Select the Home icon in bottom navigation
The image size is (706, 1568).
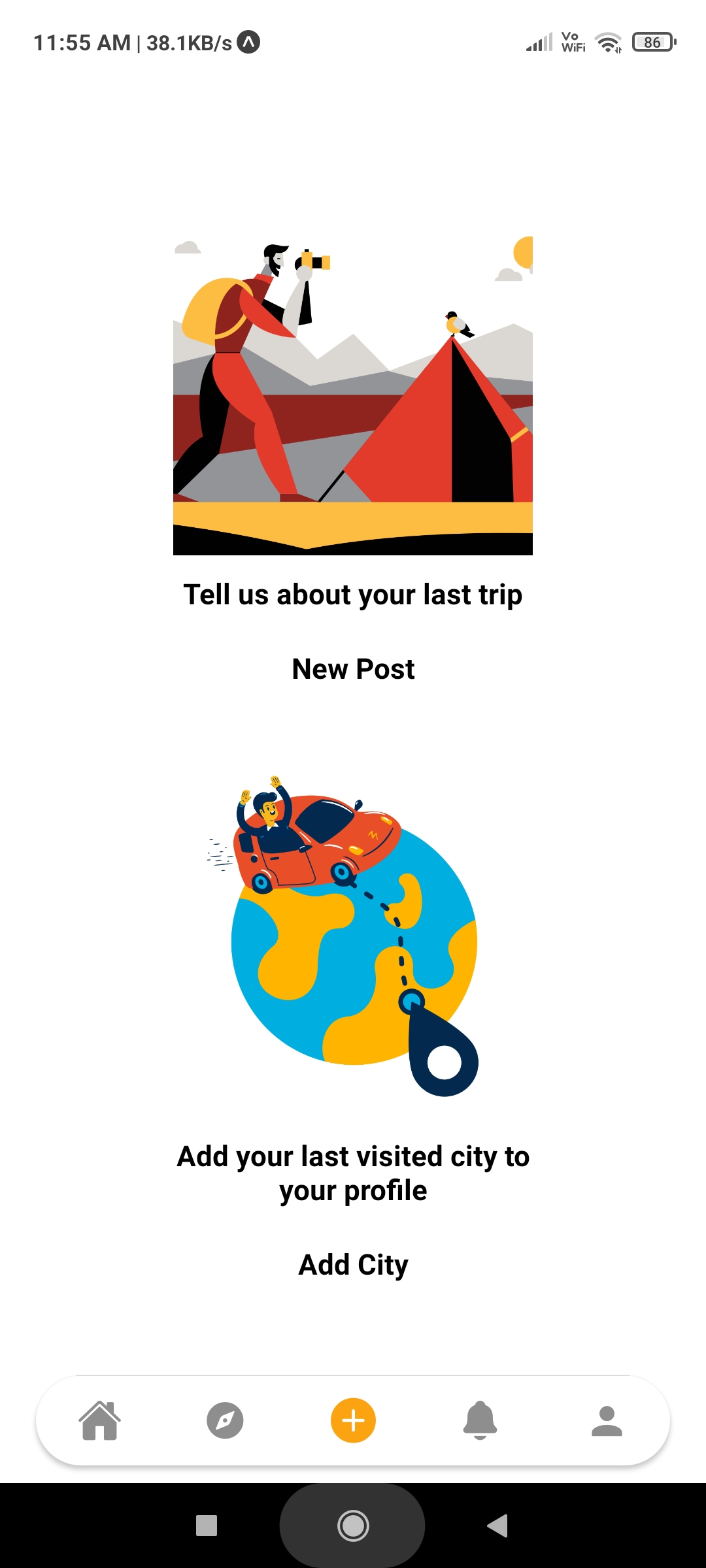pos(99,1420)
